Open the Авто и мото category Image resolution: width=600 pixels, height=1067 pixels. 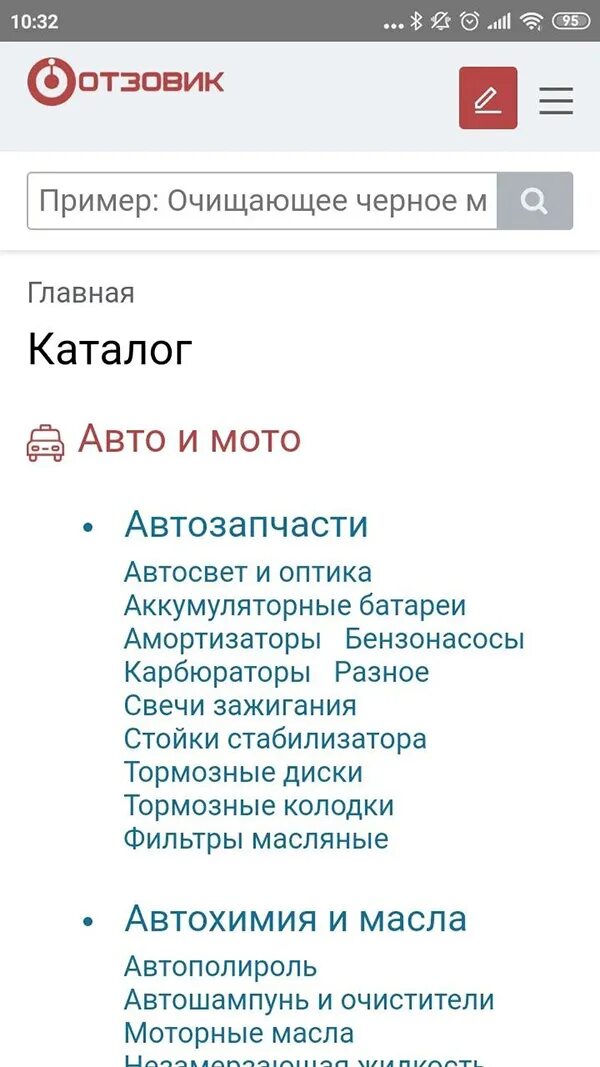tap(188, 439)
